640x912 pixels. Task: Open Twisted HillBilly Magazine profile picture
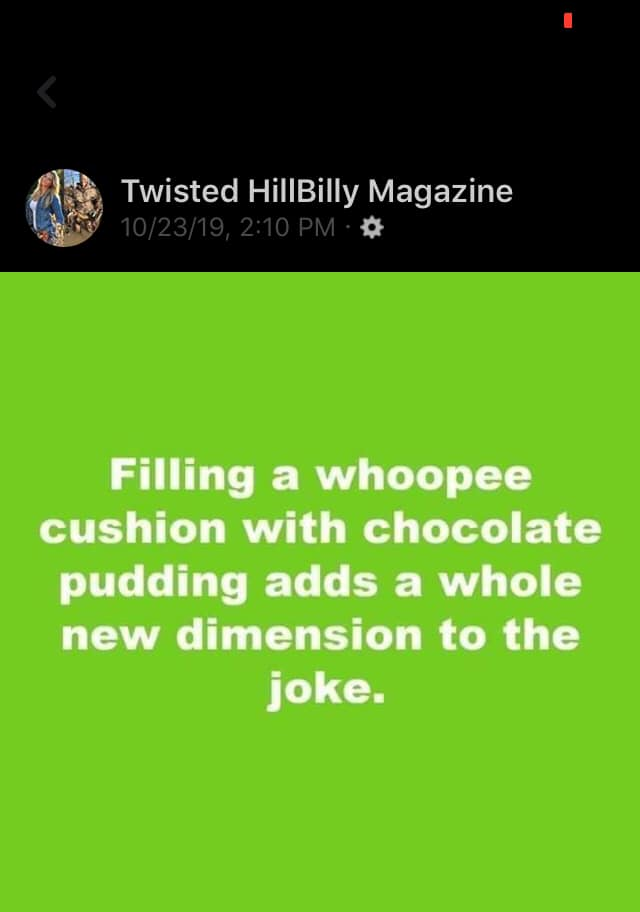[x=64, y=208]
